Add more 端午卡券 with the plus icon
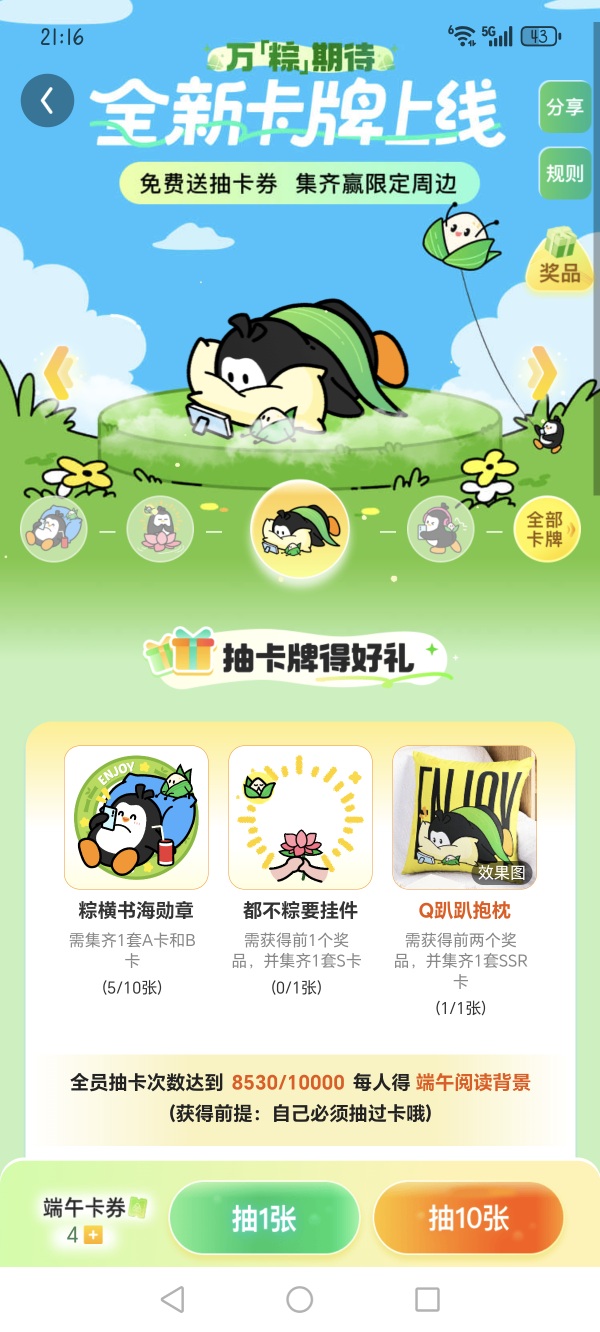 click(x=93, y=1235)
